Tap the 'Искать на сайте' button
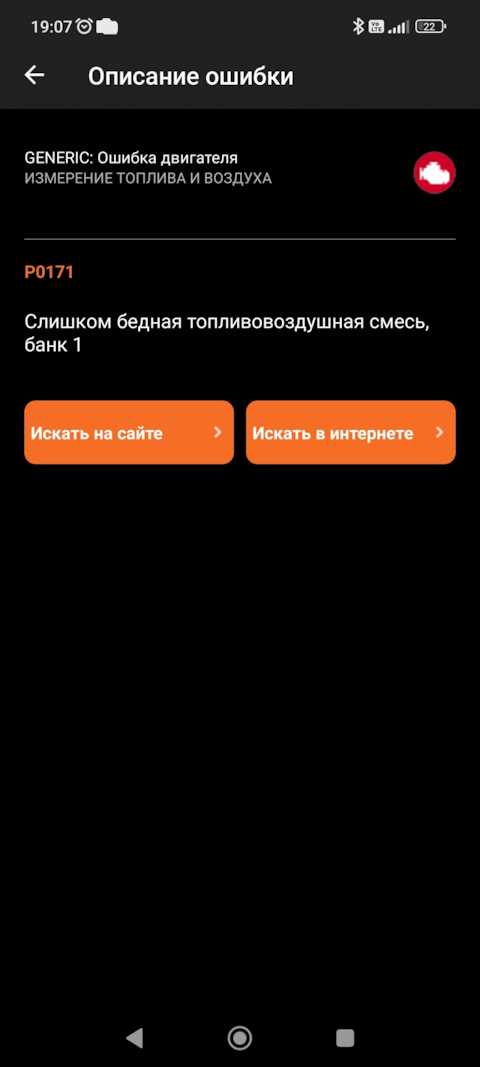 point(129,433)
